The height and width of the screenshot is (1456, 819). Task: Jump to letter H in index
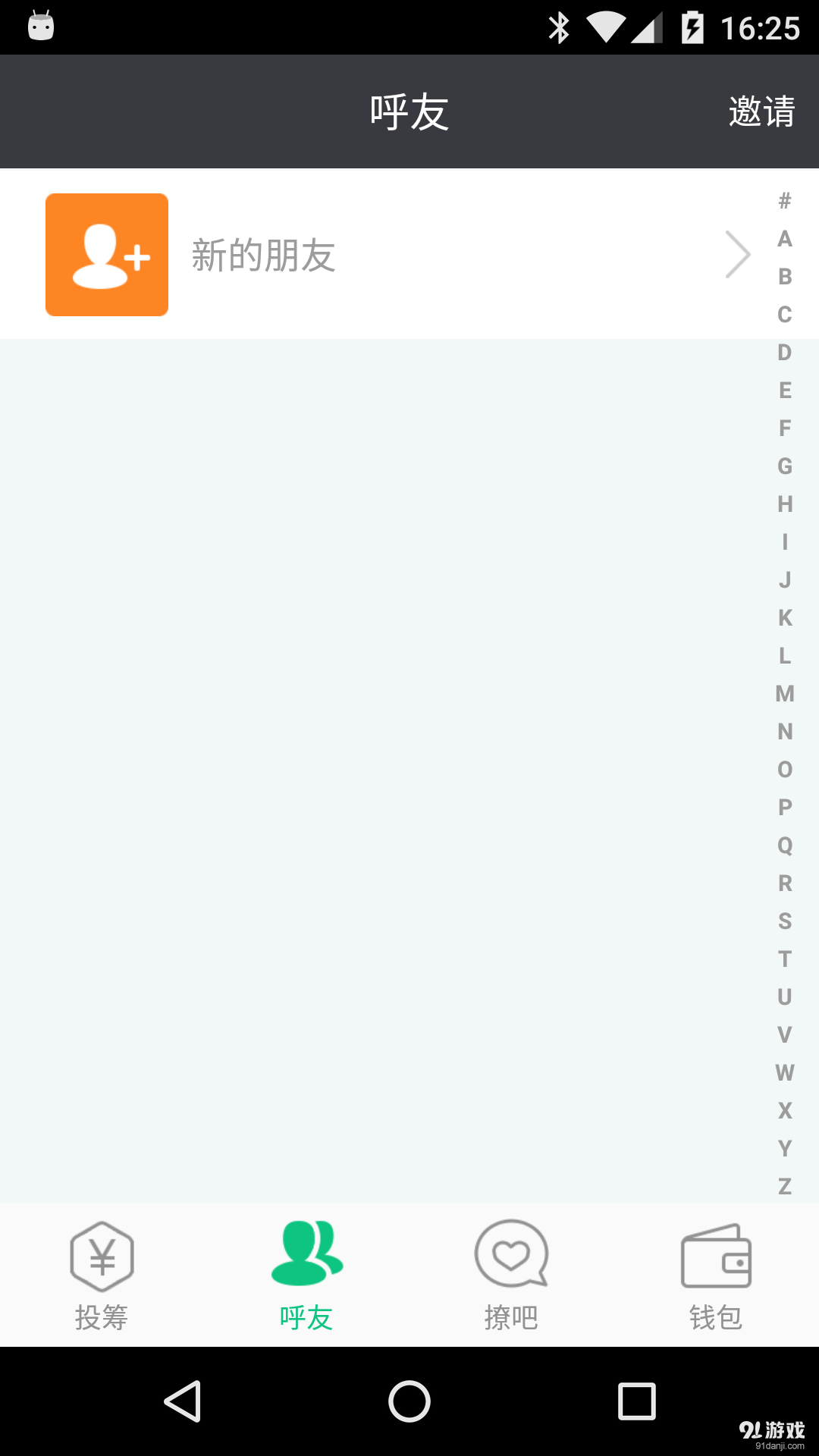[x=785, y=504]
